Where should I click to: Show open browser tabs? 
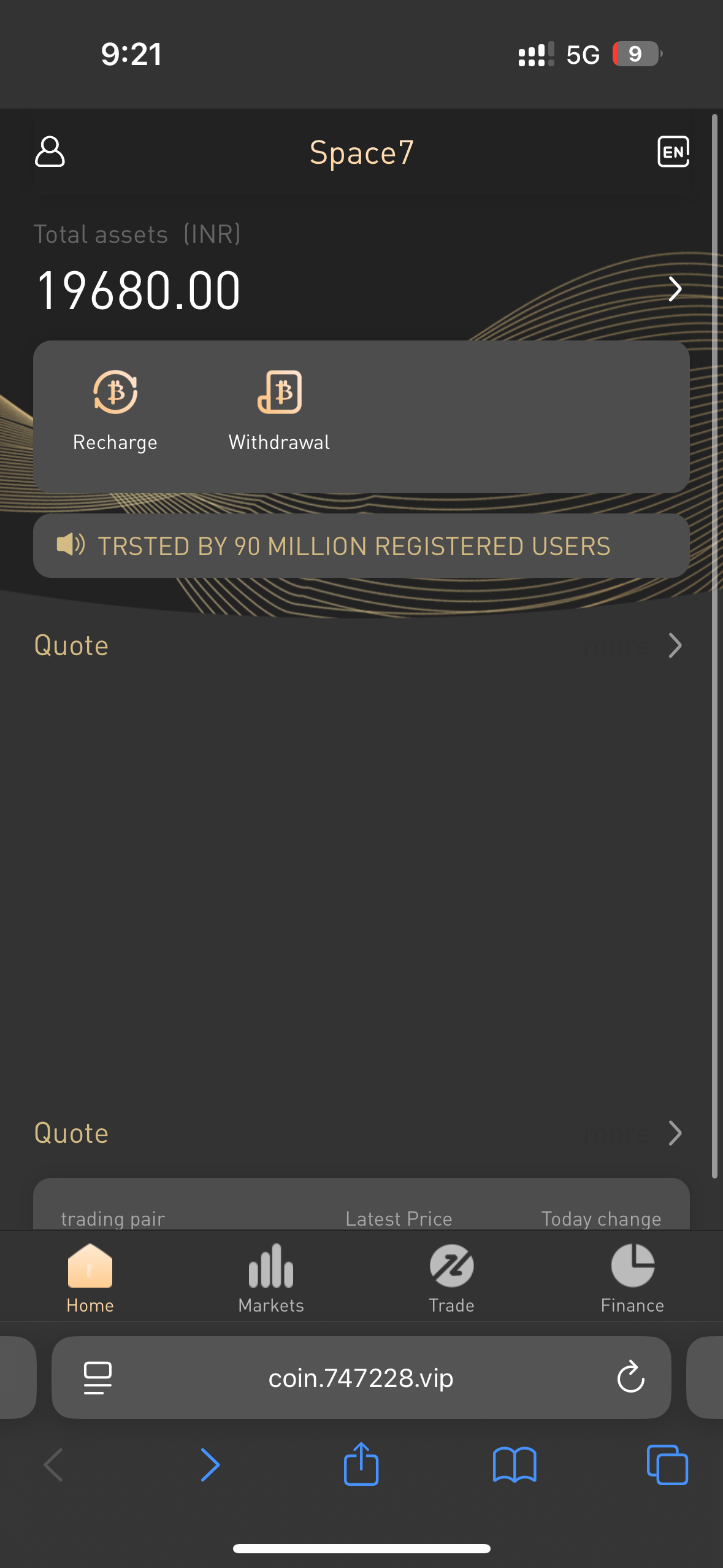tap(667, 1465)
